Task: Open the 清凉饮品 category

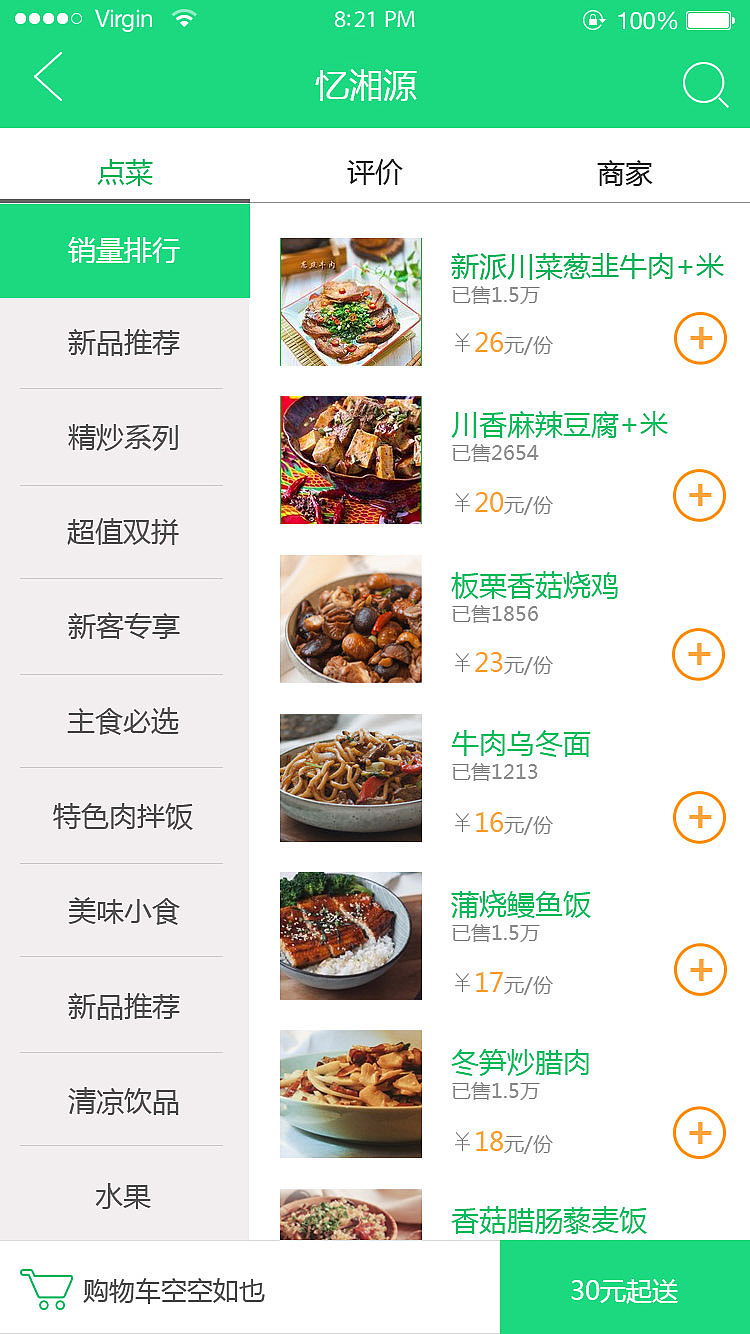Action: pos(125,1103)
